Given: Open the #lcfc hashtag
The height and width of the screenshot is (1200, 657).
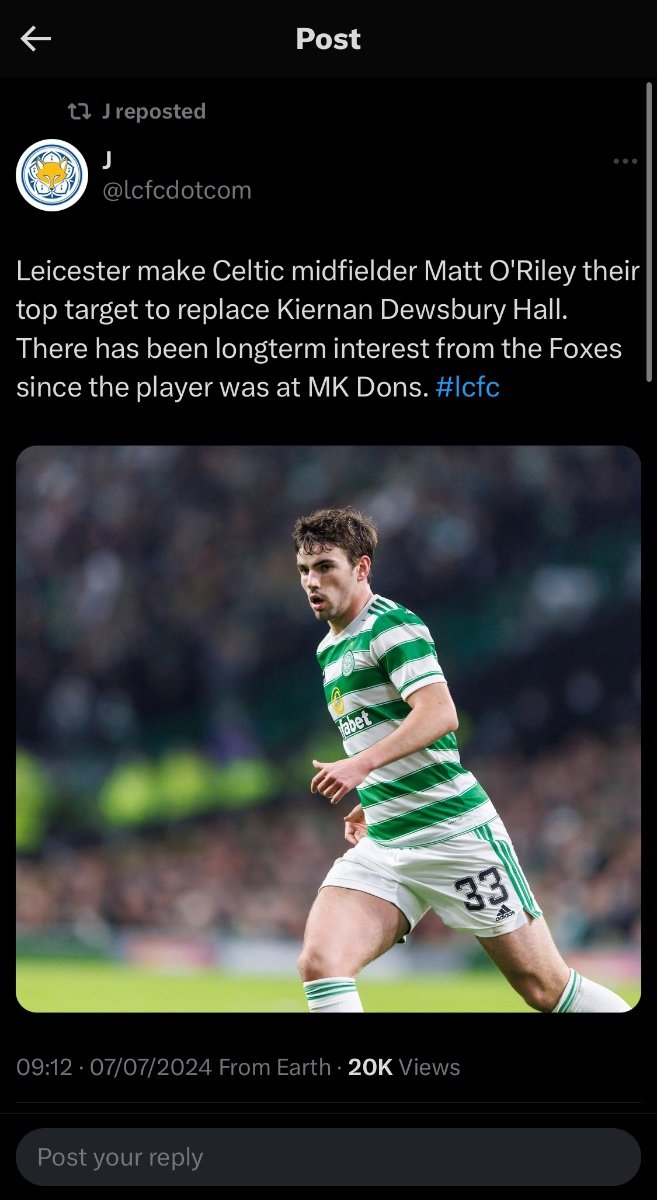Looking at the screenshot, I should click(468, 387).
